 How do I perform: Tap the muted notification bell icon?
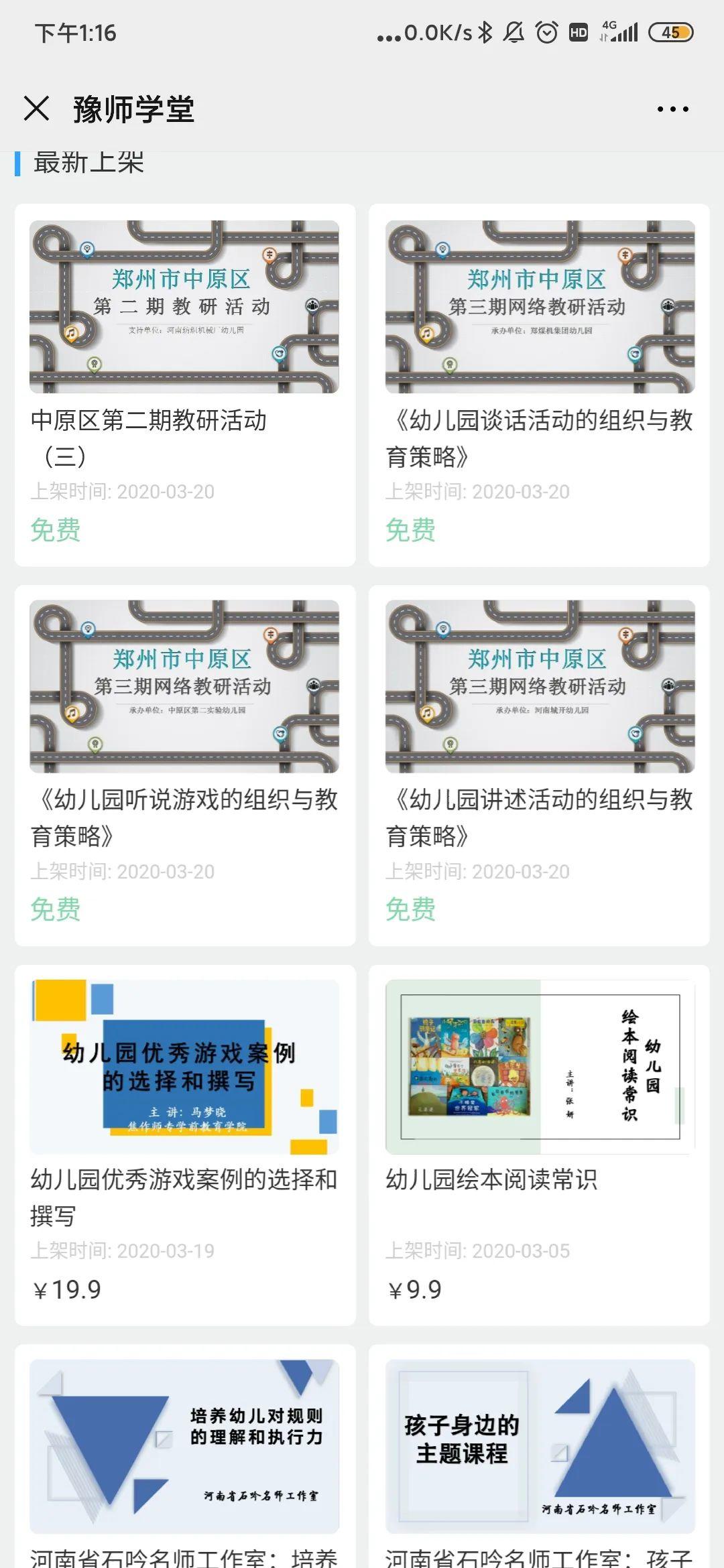514,31
